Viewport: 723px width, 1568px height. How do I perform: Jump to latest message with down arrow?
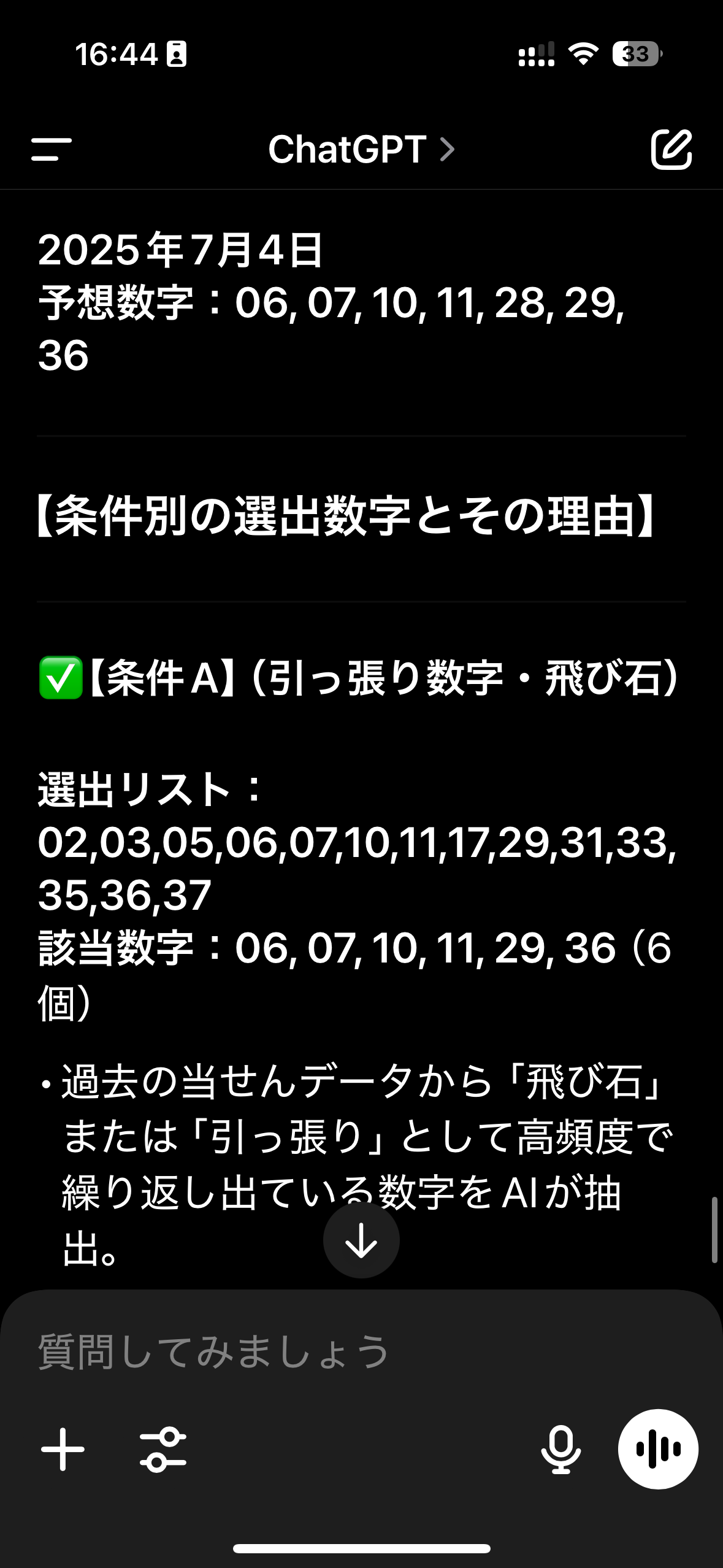tap(361, 1240)
